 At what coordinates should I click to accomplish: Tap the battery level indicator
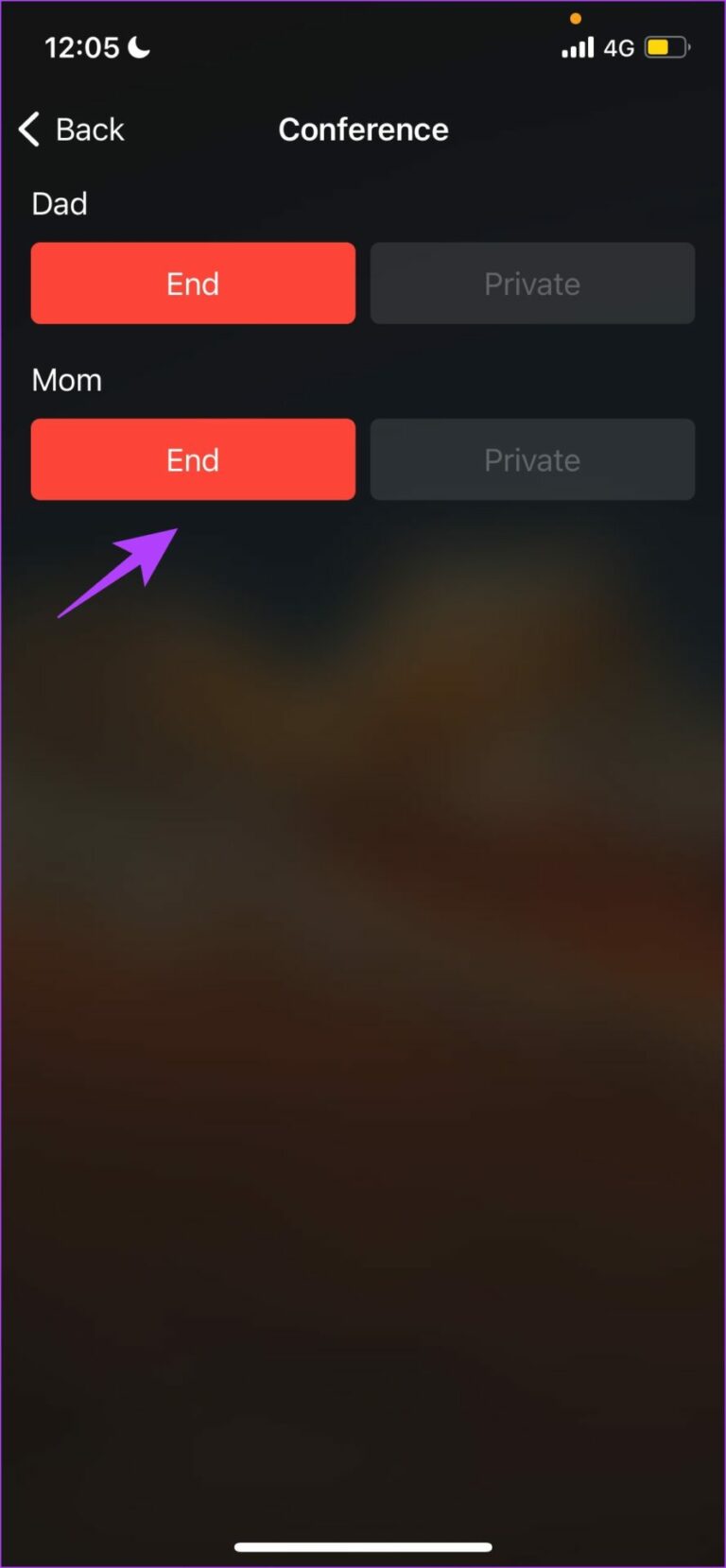pos(665,46)
